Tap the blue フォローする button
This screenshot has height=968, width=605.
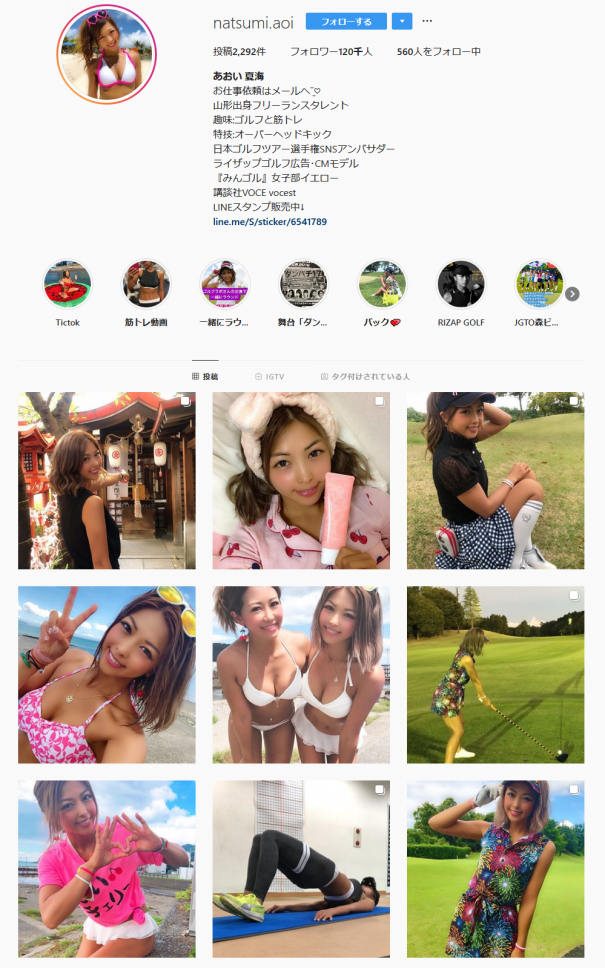(x=346, y=21)
